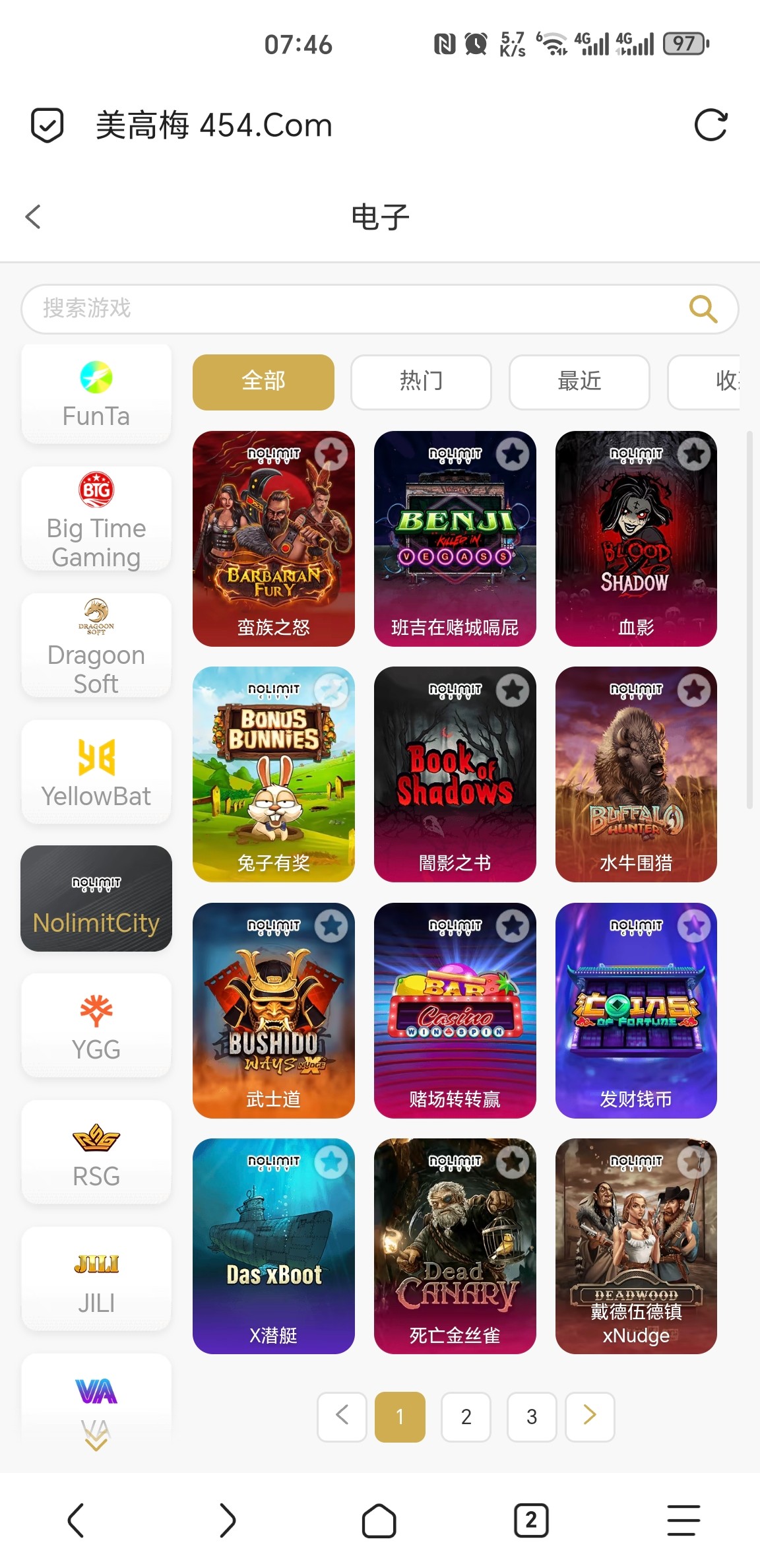Switch to the 最近 tab
Viewport: 760px width, 1568px height.
point(579,381)
